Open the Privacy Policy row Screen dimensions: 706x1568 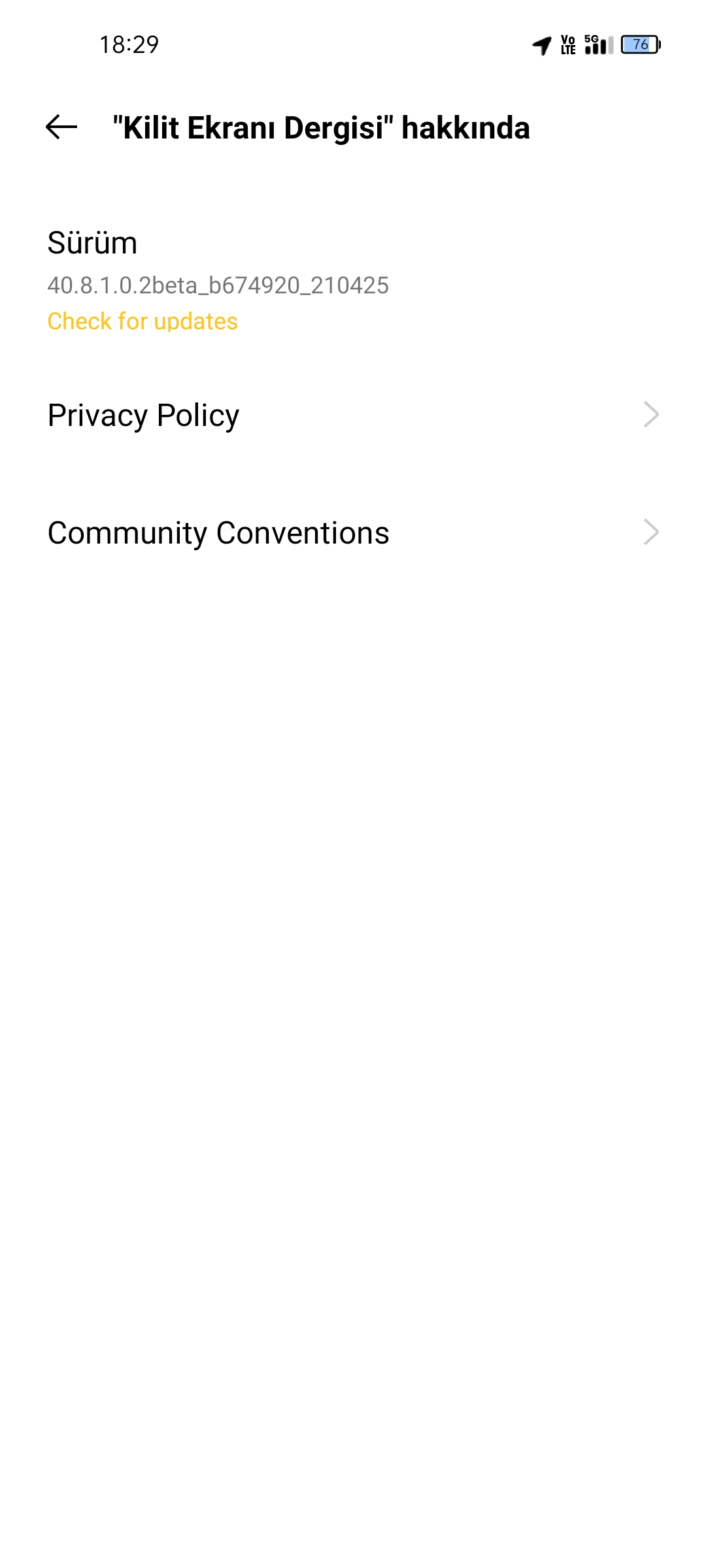[x=353, y=415]
